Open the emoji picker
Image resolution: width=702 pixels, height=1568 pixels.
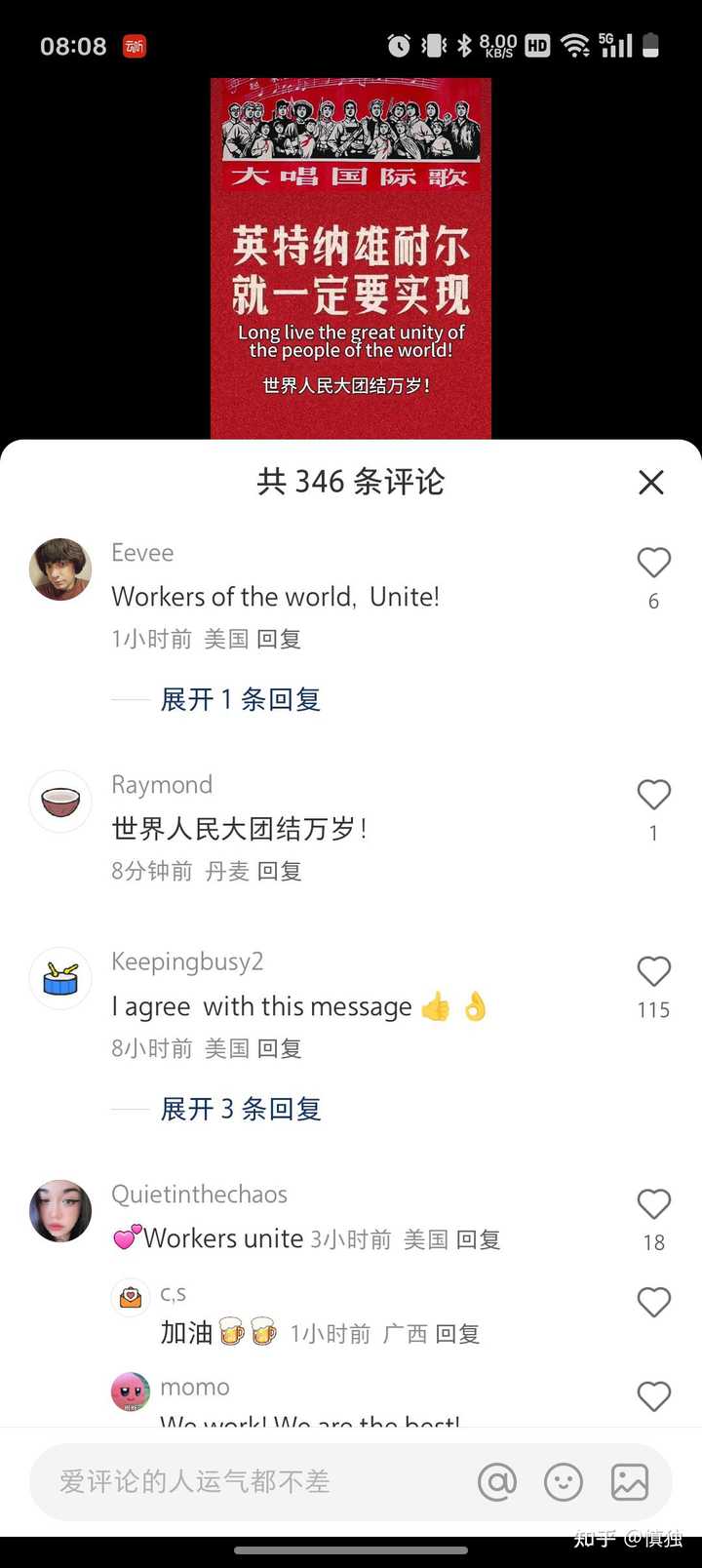click(564, 1482)
